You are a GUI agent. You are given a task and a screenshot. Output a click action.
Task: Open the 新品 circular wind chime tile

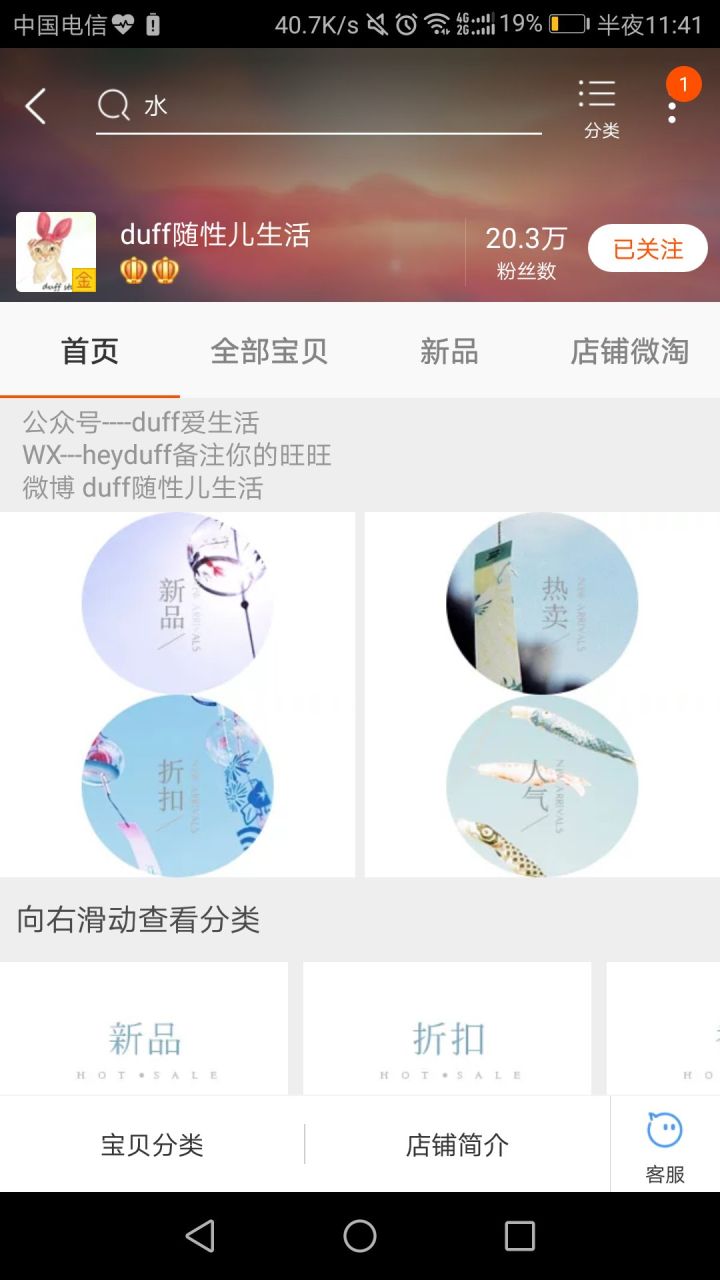pos(177,603)
